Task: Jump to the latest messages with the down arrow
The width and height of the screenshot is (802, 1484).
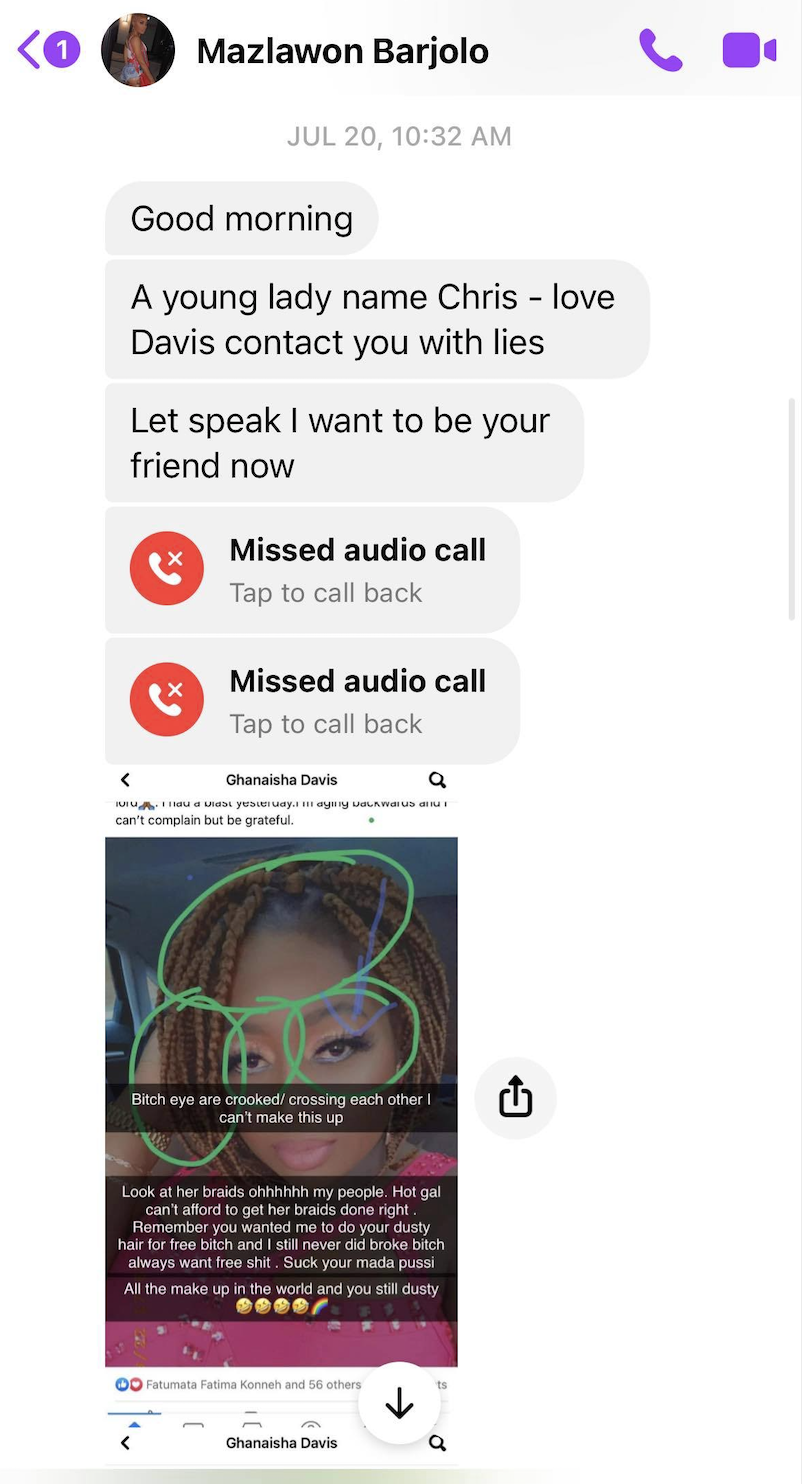Action: click(399, 1404)
